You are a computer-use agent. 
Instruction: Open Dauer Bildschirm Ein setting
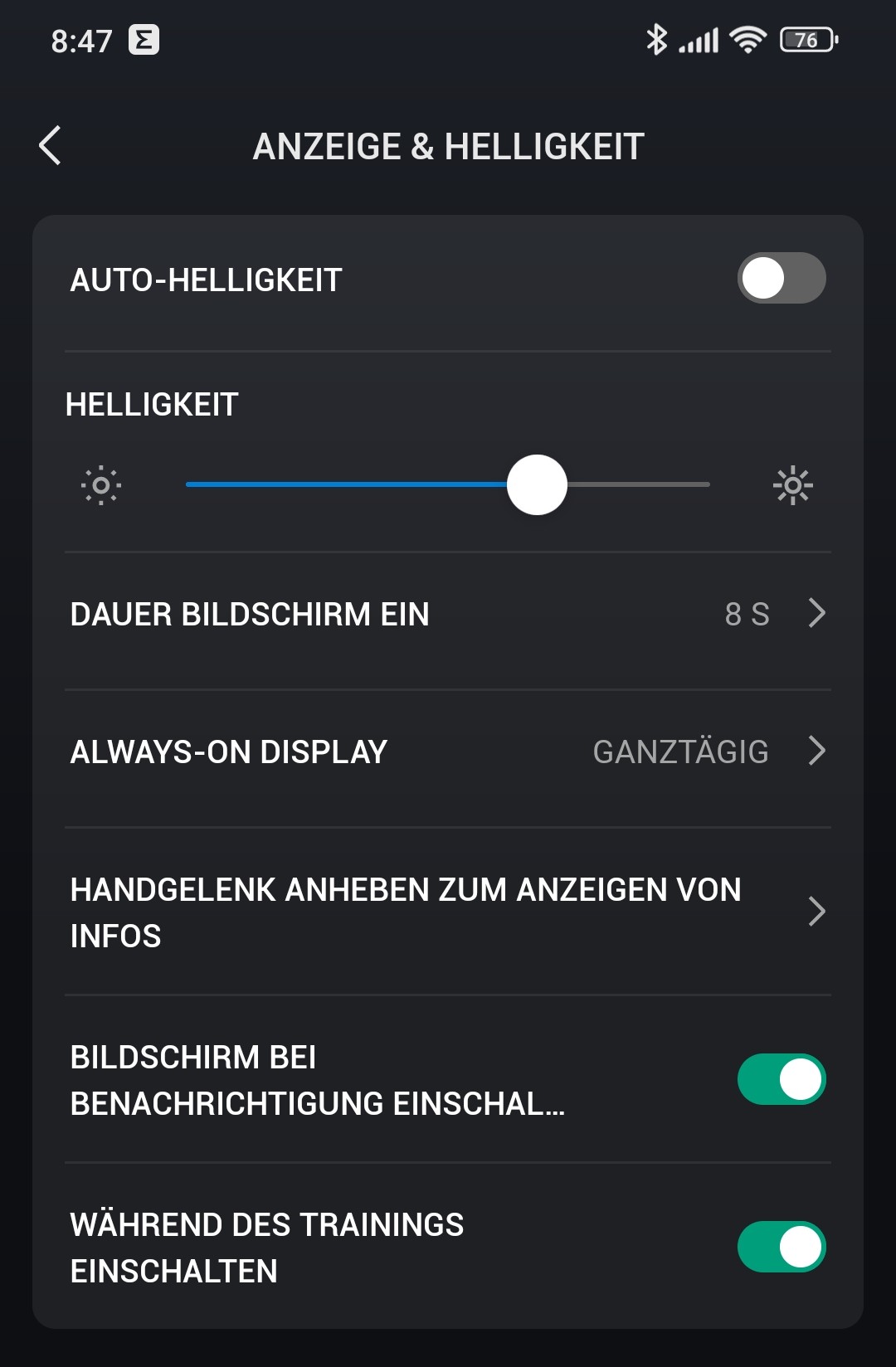[448, 615]
